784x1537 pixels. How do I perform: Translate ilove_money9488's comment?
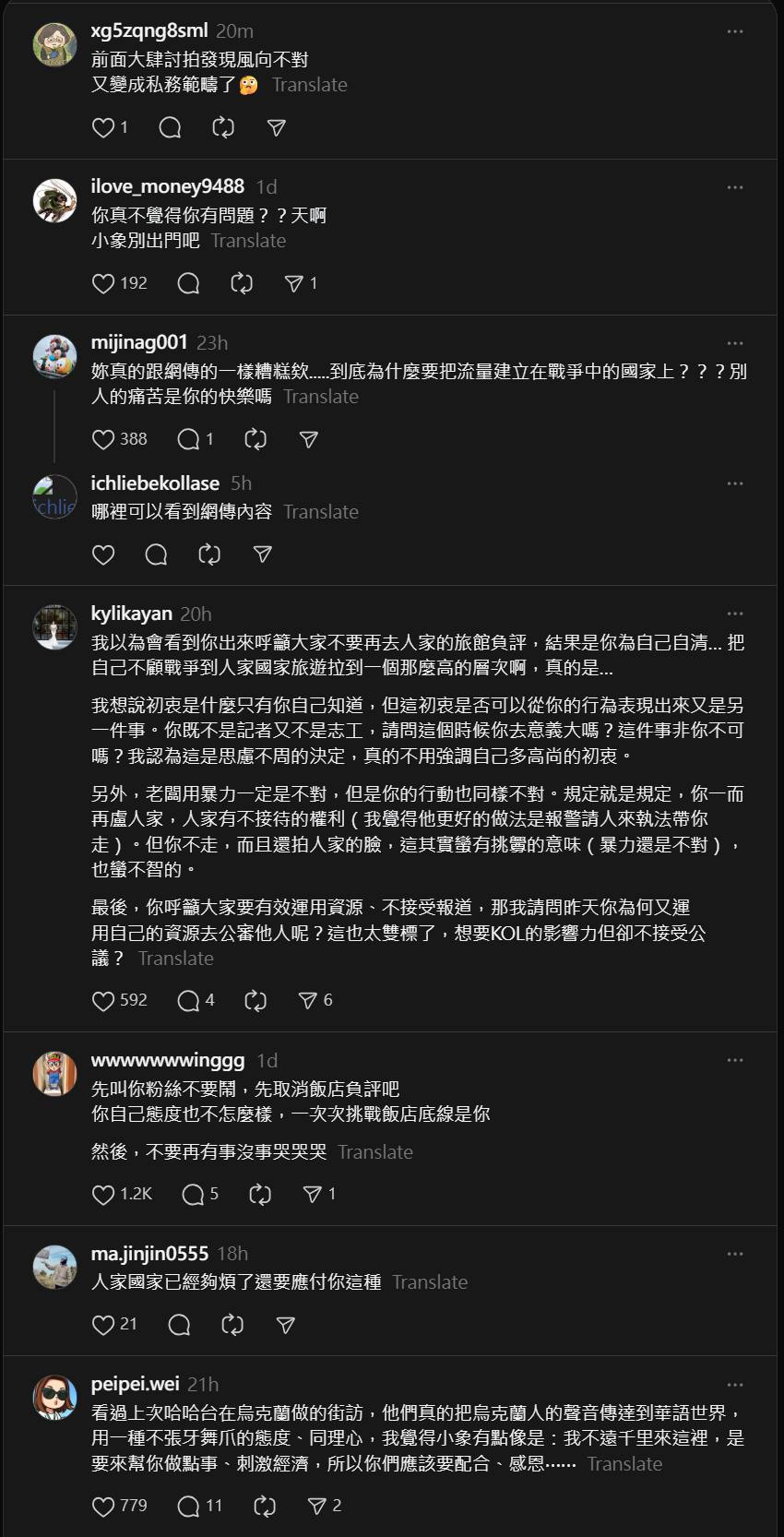tap(248, 241)
